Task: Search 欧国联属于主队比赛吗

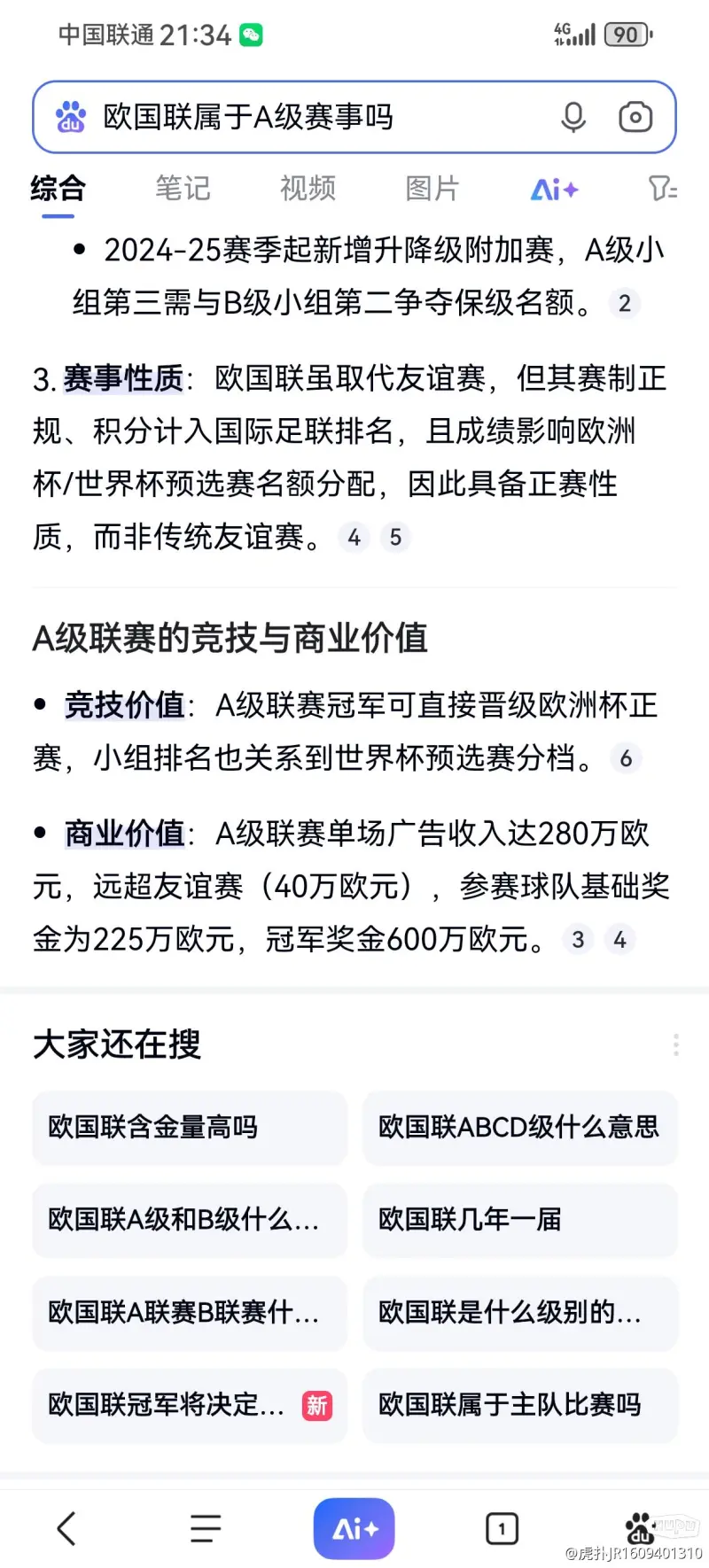Action: (520, 1405)
